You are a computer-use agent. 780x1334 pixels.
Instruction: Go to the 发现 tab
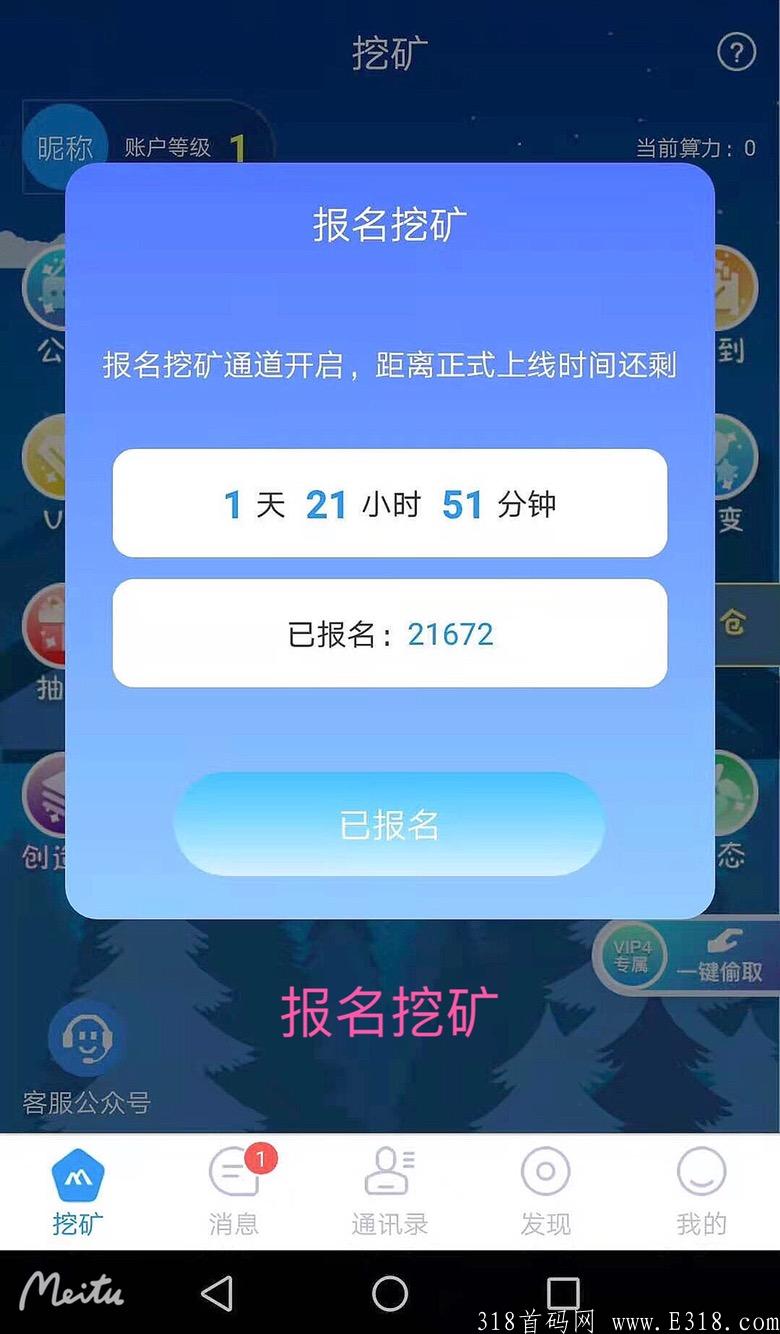pyautogui.click(x=546, y=1192)
